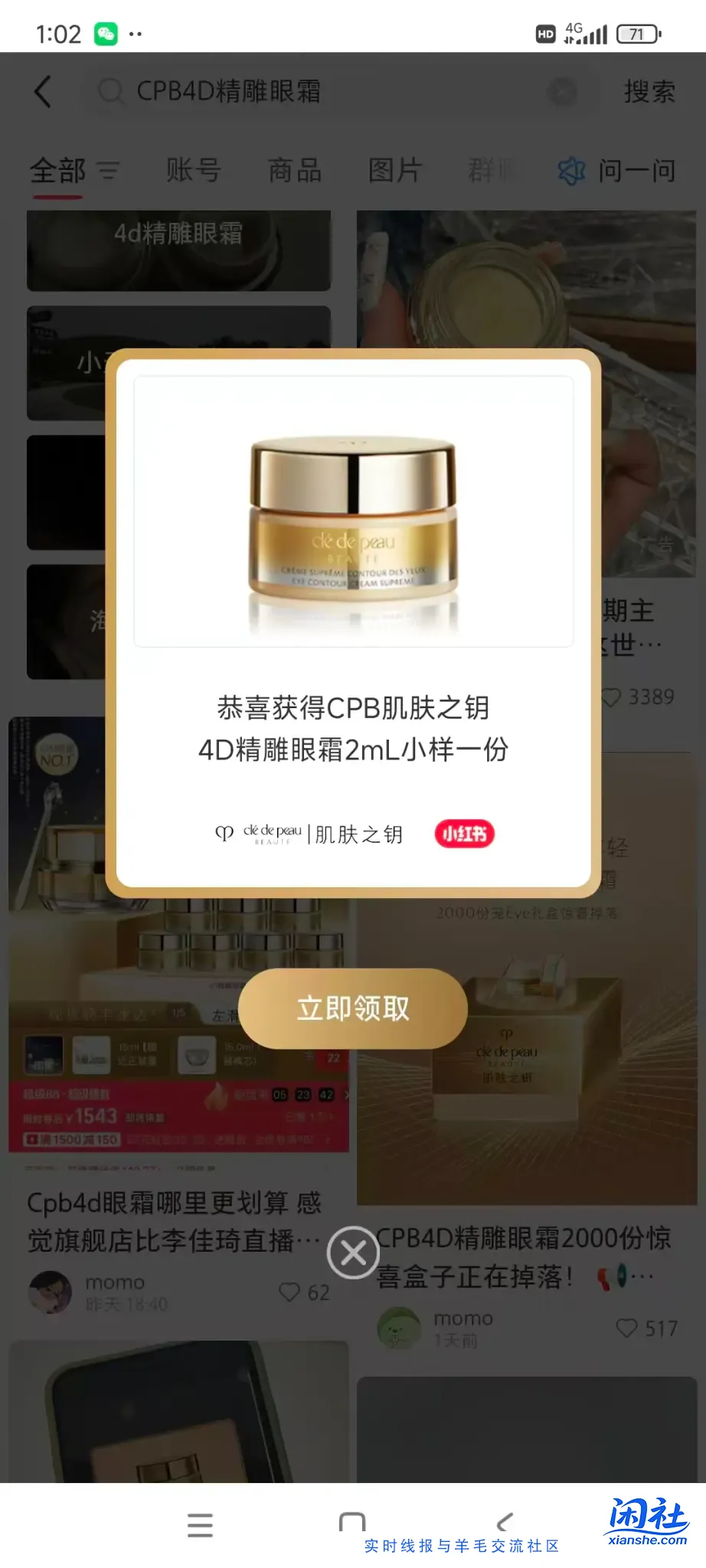
Task: Select the 4d精雕眼霜 suggestion tile
Action: point(178,250)
